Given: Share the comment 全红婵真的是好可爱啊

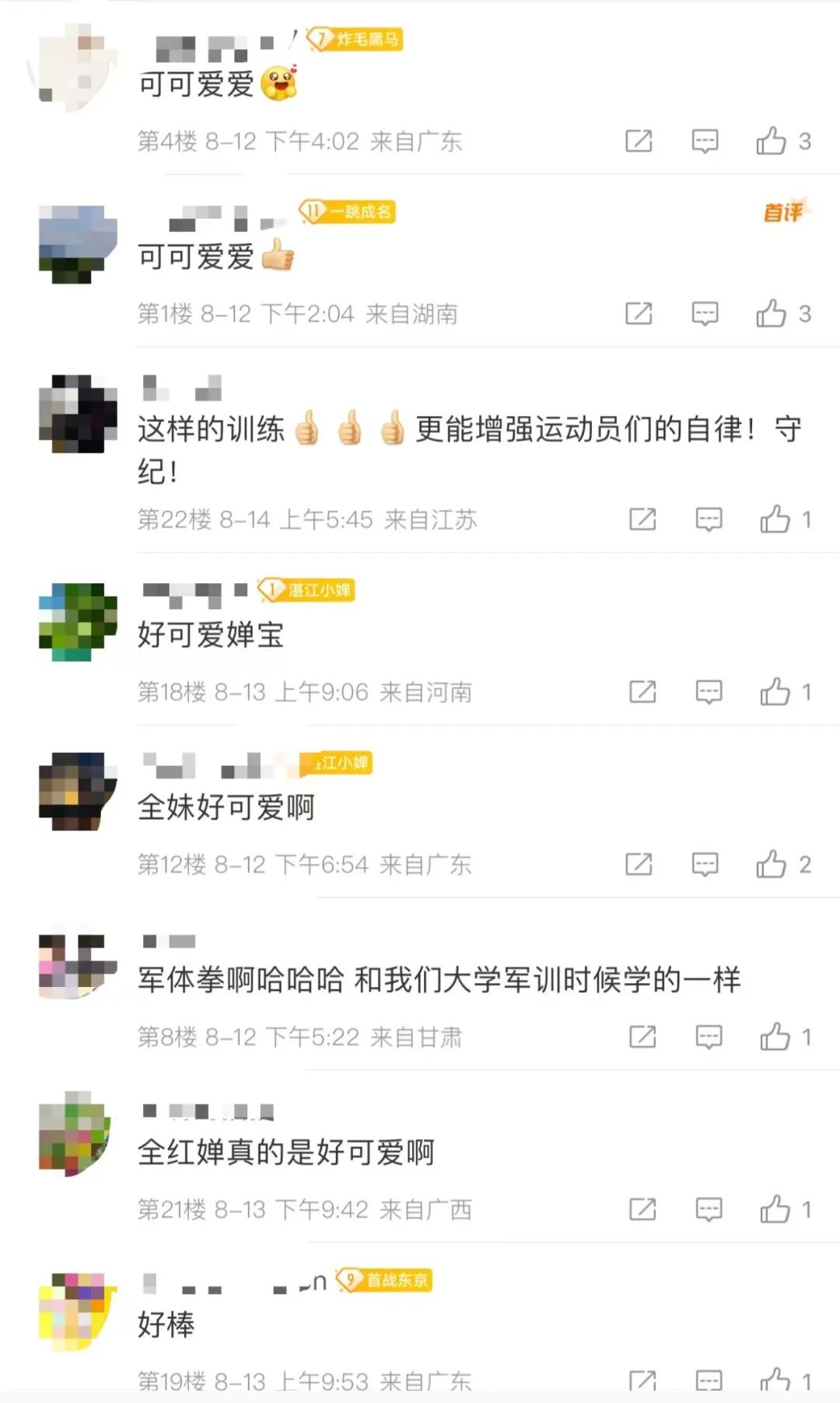Looking at the screenshot, I should pos(642,1209).
